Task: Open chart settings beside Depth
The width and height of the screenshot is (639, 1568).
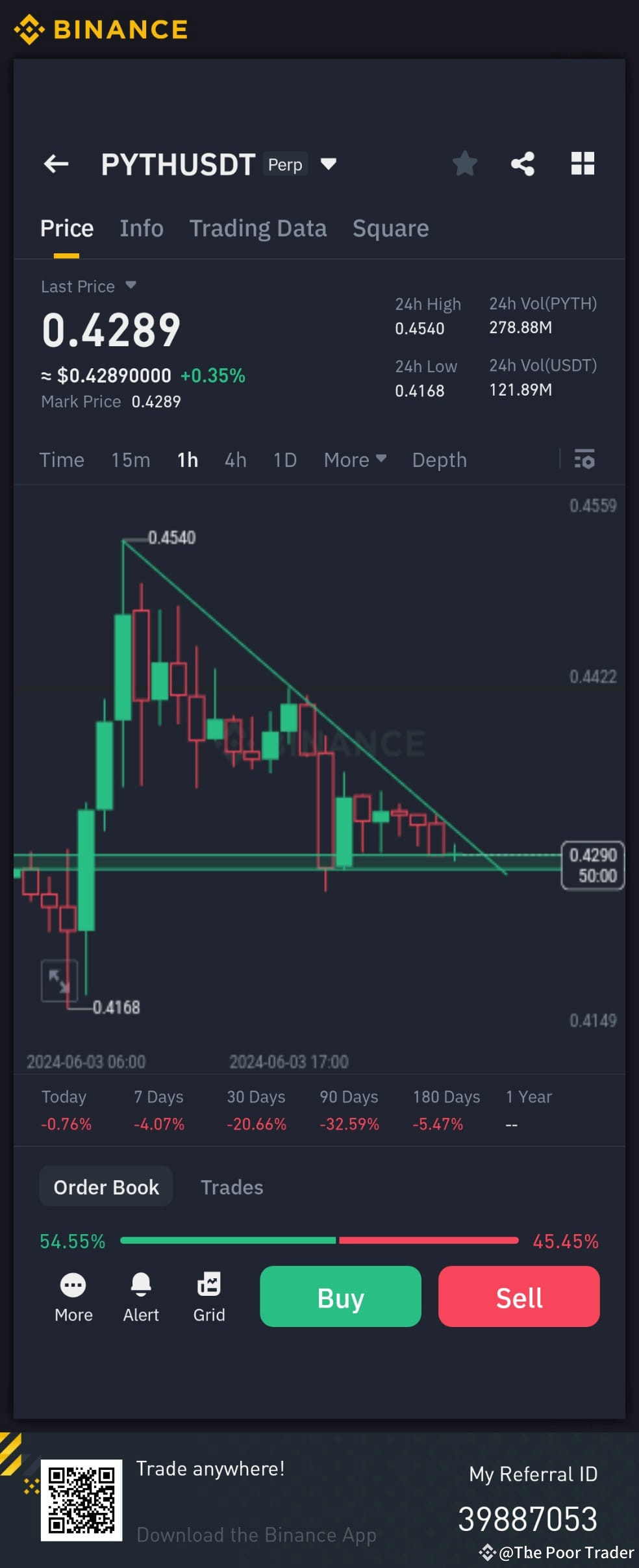Action: pos(584,460)
